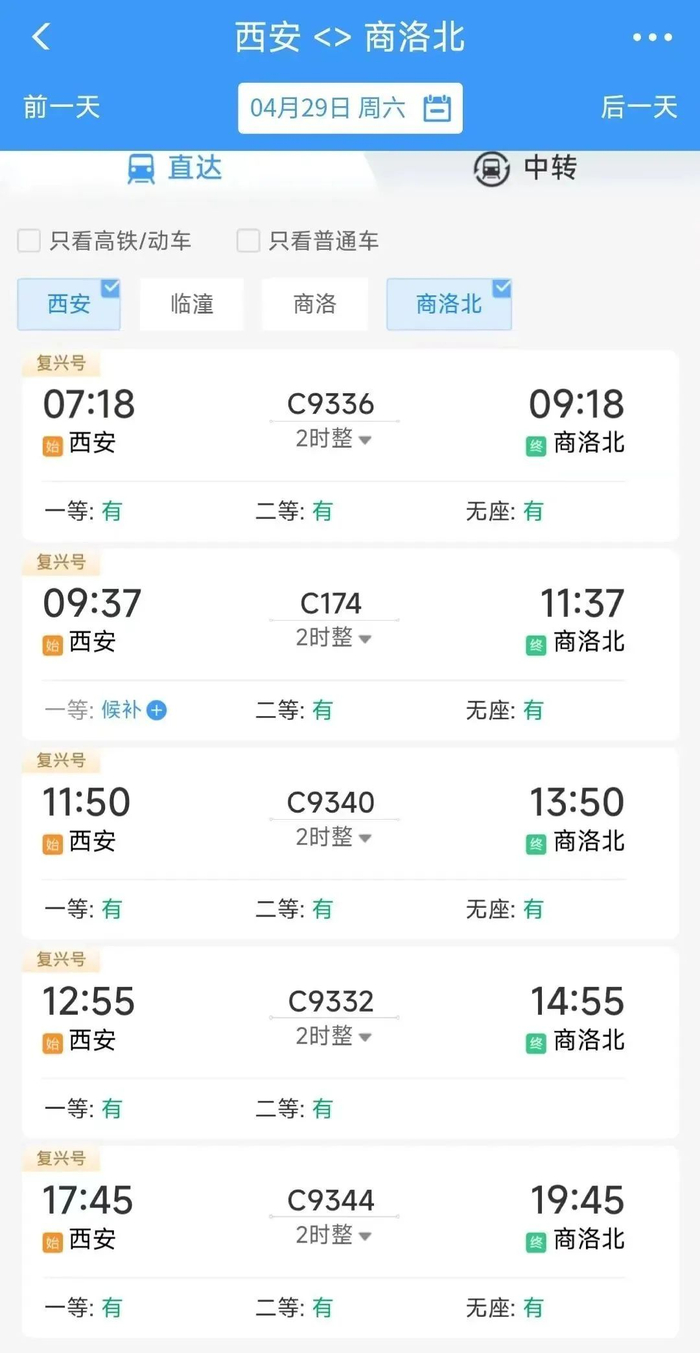Viewport: 700px width, 1353px height.
Task: Check the 只看普通车 filter box
Action: pyautogui.click(x=248, y=241)
